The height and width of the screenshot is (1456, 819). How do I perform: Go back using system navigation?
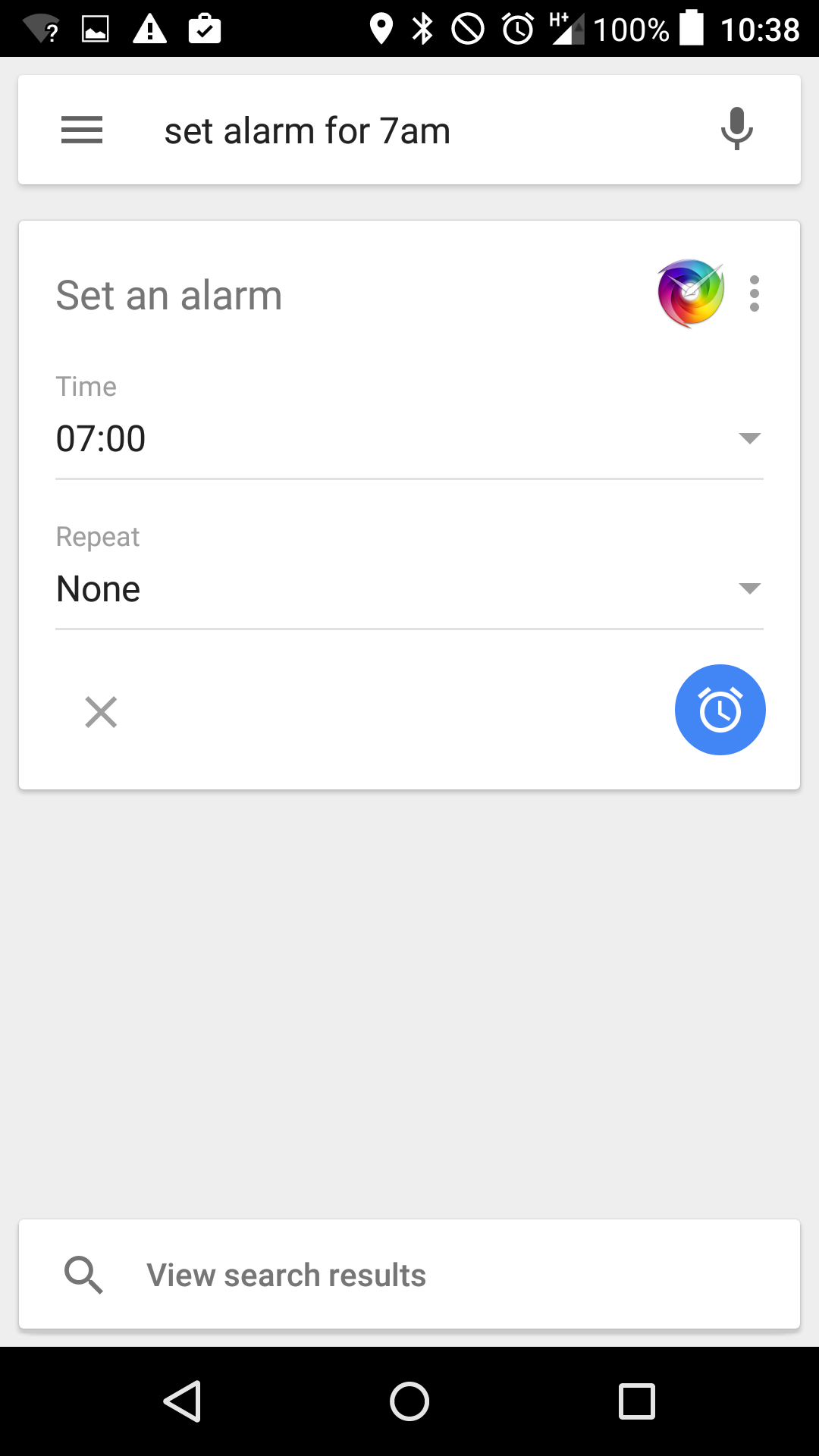coord(182,1401)
